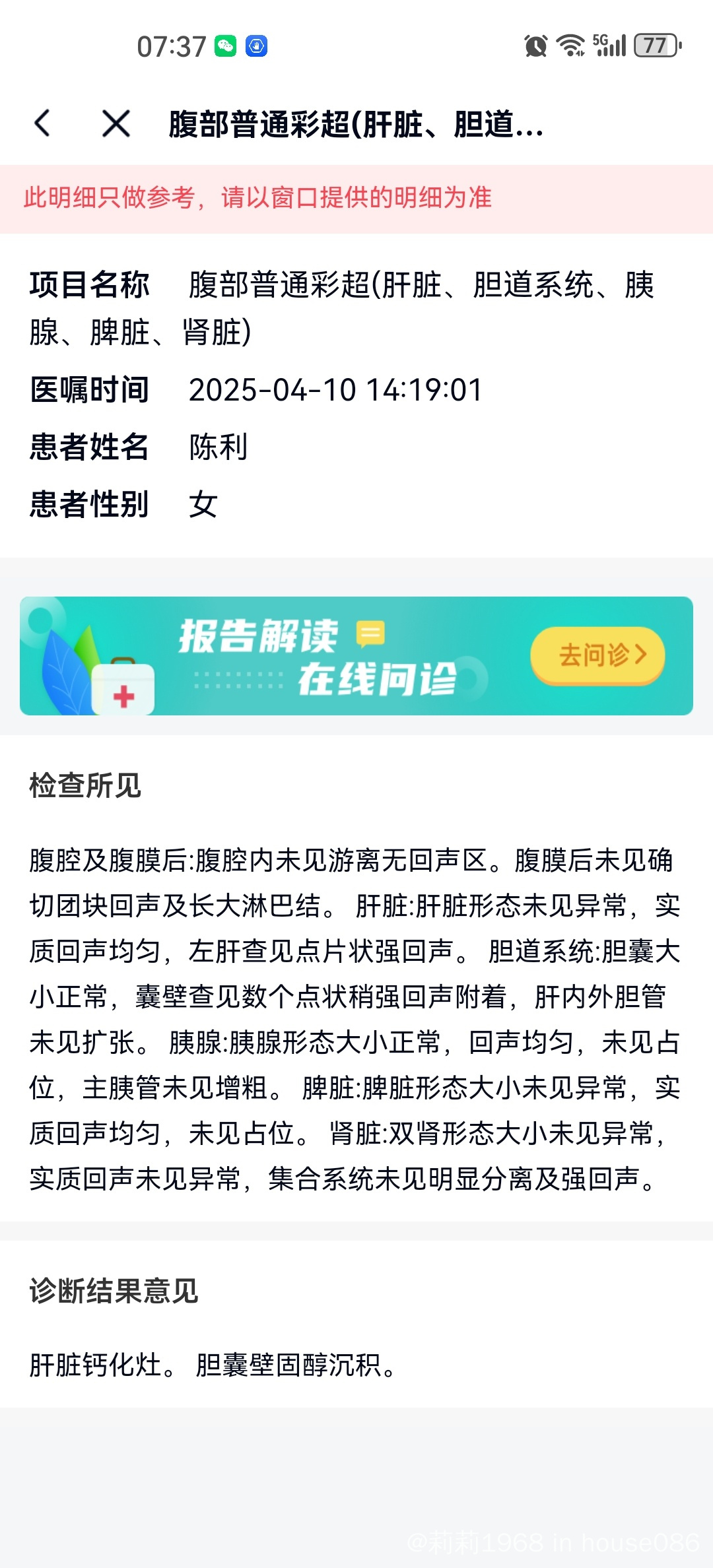
Task: Go back with the arrow icon
Action: (x=43, y=123)
